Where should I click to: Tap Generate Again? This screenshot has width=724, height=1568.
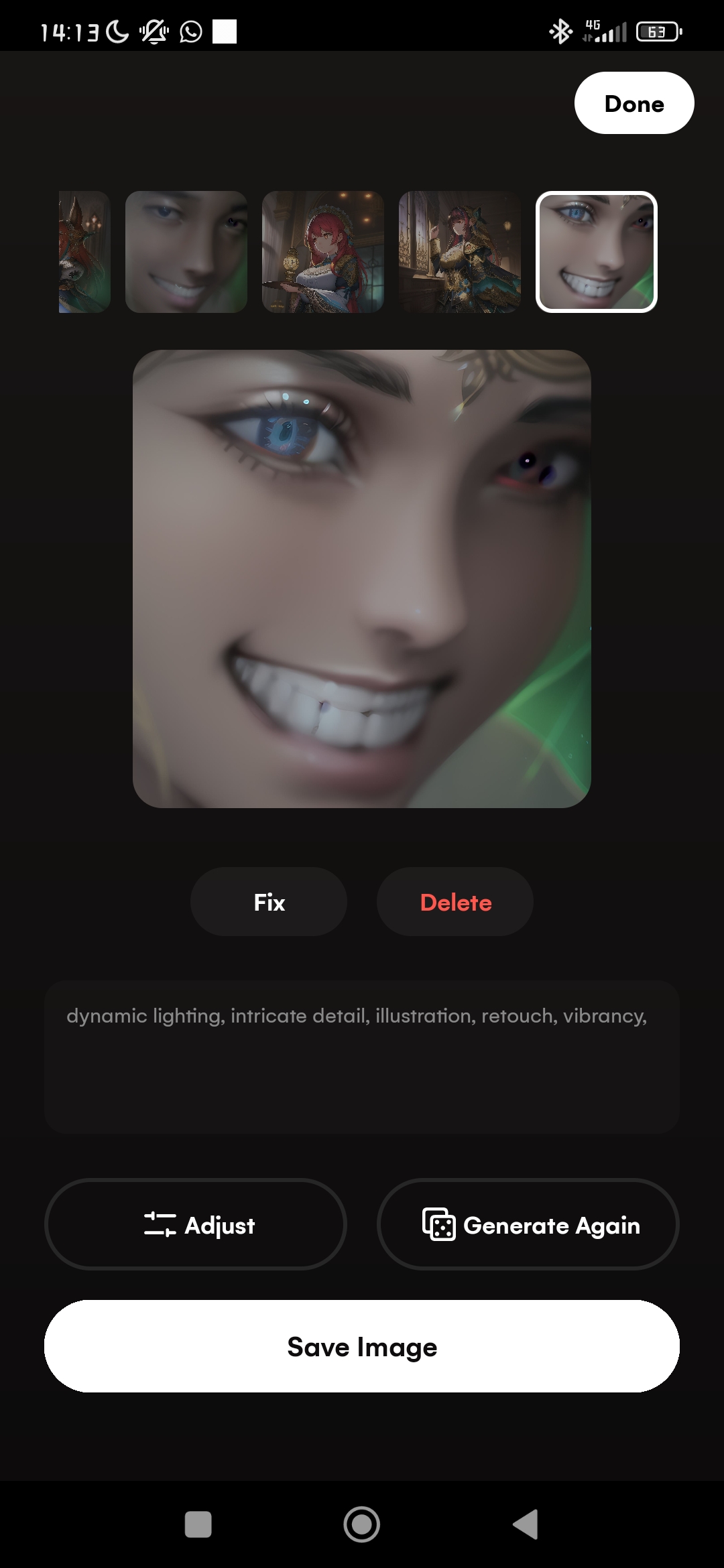(528, 1224)
